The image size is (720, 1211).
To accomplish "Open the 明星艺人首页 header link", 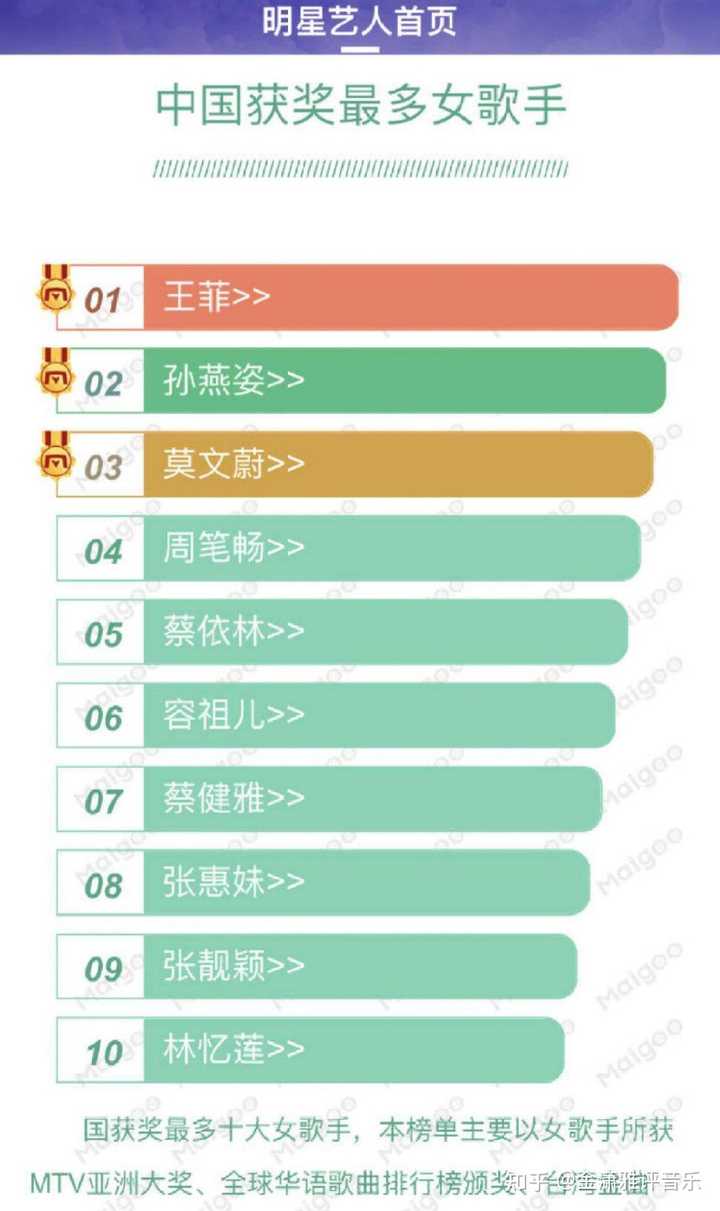I will click(360, 23).
